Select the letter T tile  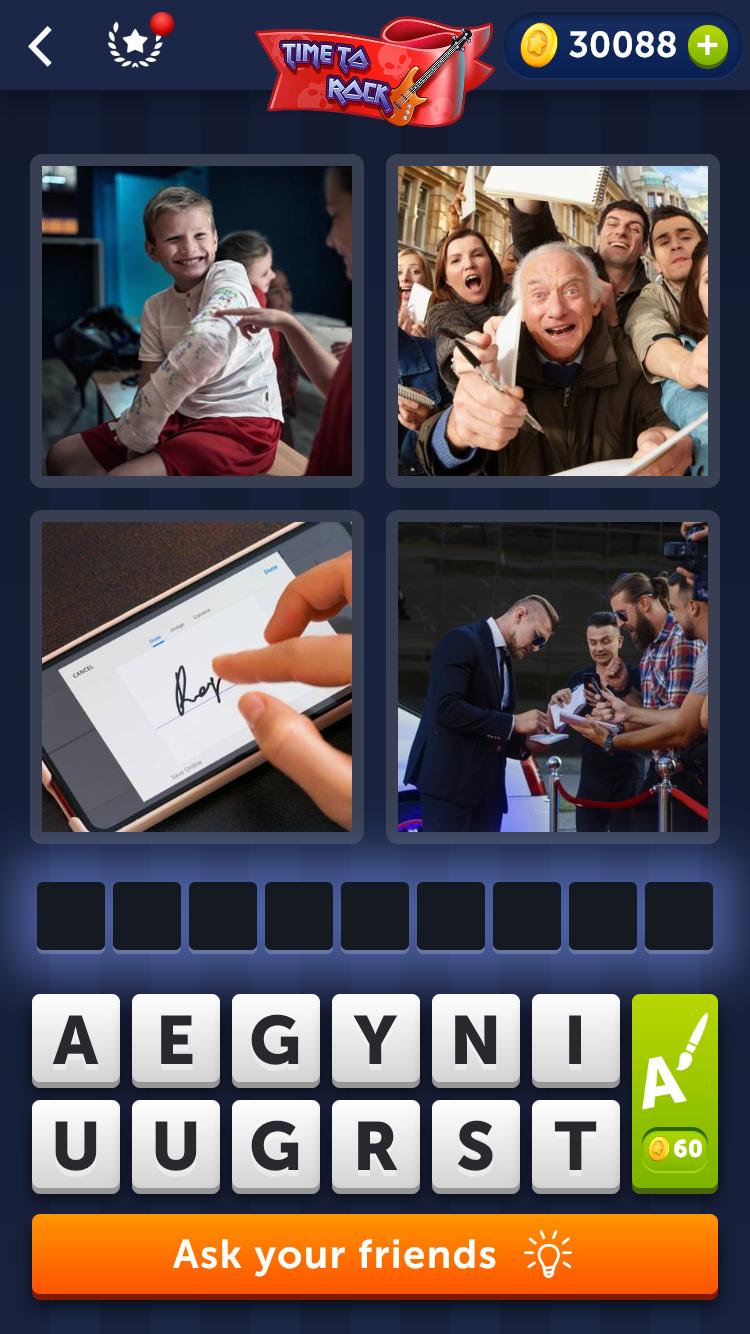pos(576,1146)
